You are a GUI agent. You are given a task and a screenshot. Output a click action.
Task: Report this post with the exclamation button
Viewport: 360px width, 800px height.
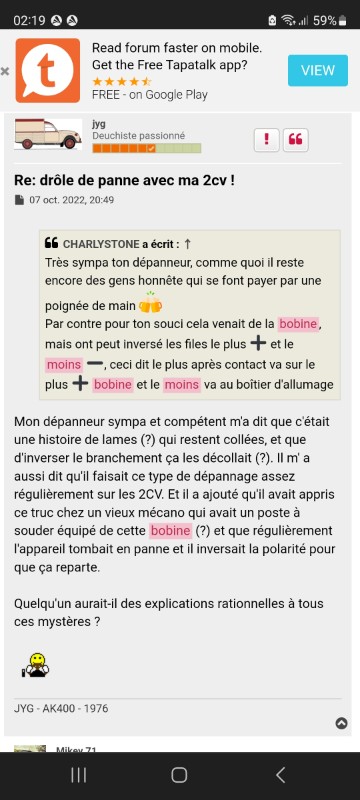(x=266, y=139)
